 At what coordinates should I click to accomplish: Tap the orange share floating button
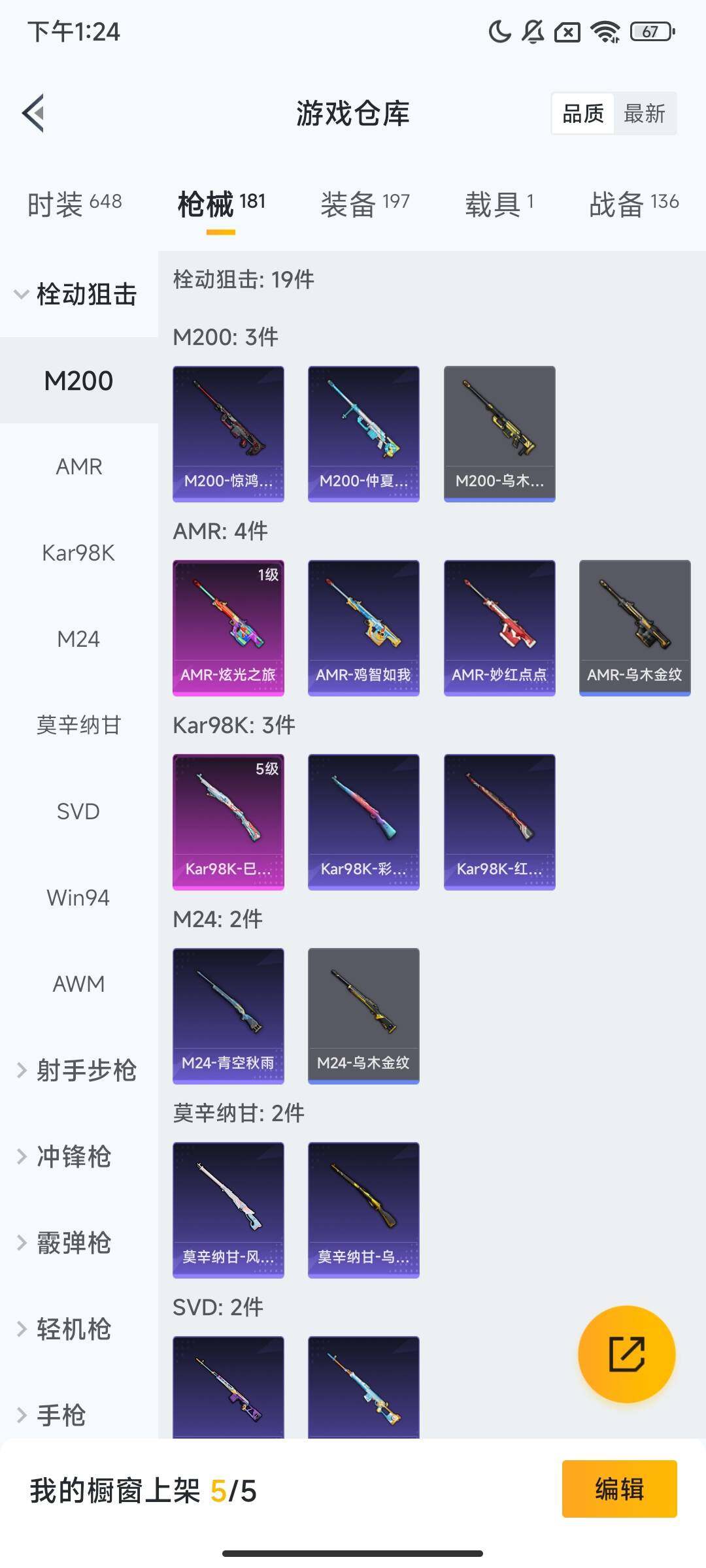click(626, 1354)
